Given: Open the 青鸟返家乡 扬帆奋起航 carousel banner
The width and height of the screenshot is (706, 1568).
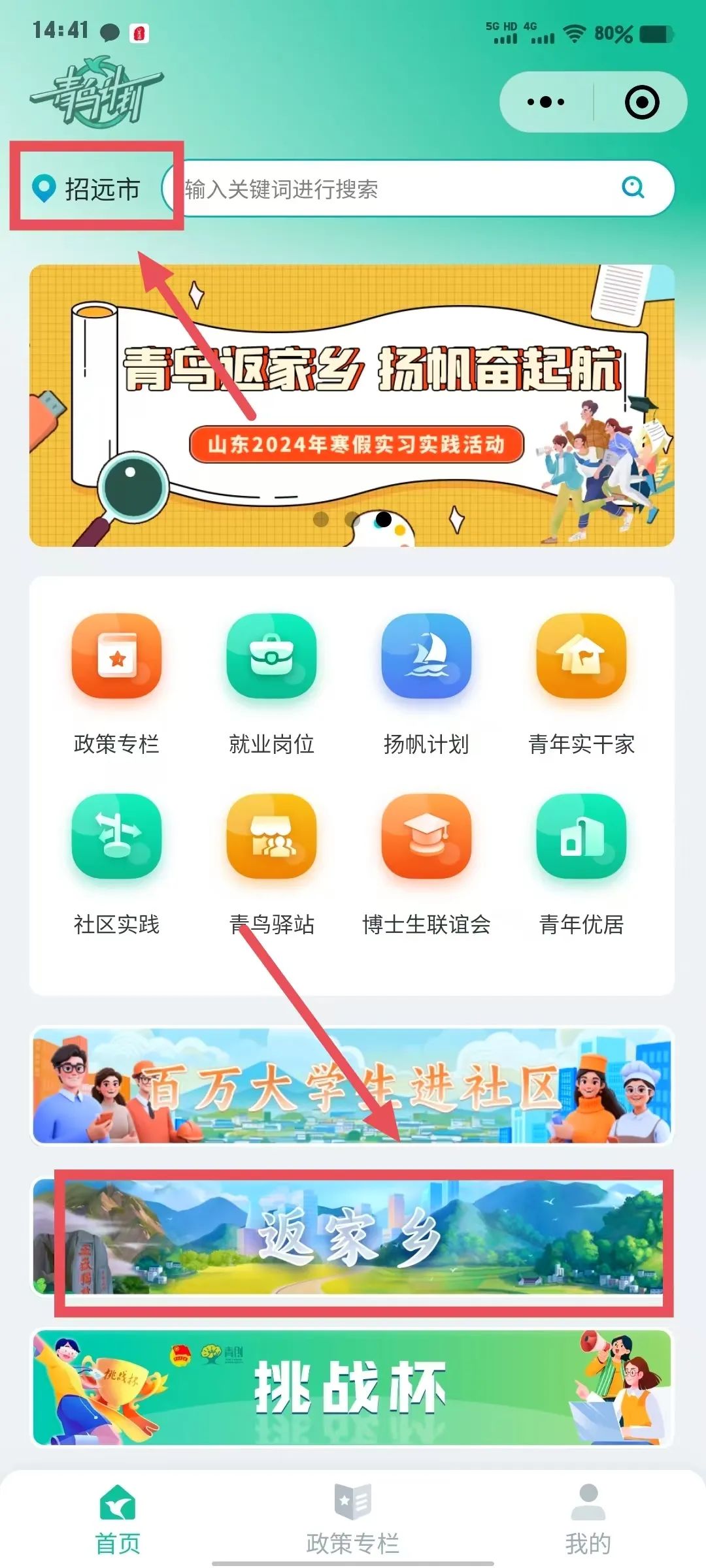Looking at the screenshot, I should pos(352,405).
